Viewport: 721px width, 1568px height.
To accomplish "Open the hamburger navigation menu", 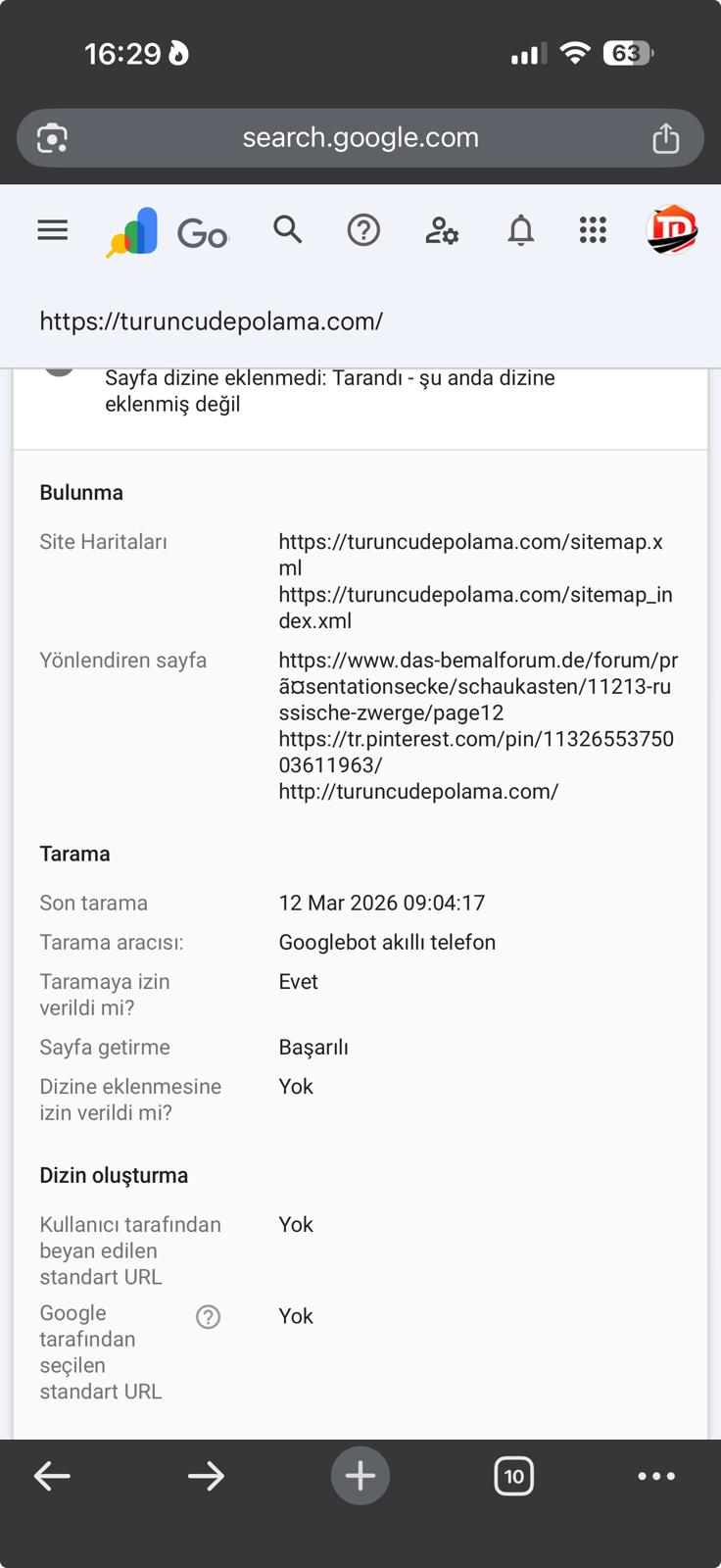I will 53,230.
